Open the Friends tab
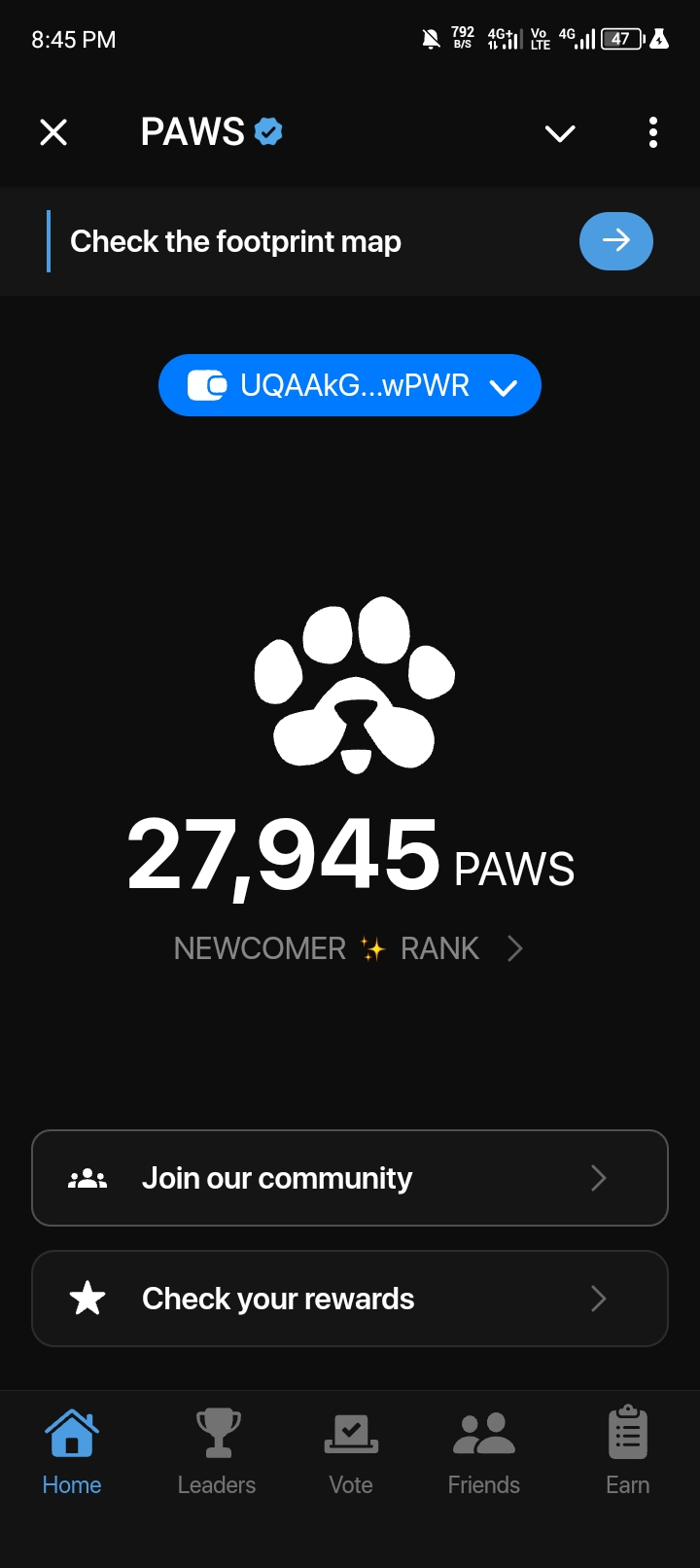Image resolution: width=700 pixels, height=1568 pixels. tap(484, 1452)
